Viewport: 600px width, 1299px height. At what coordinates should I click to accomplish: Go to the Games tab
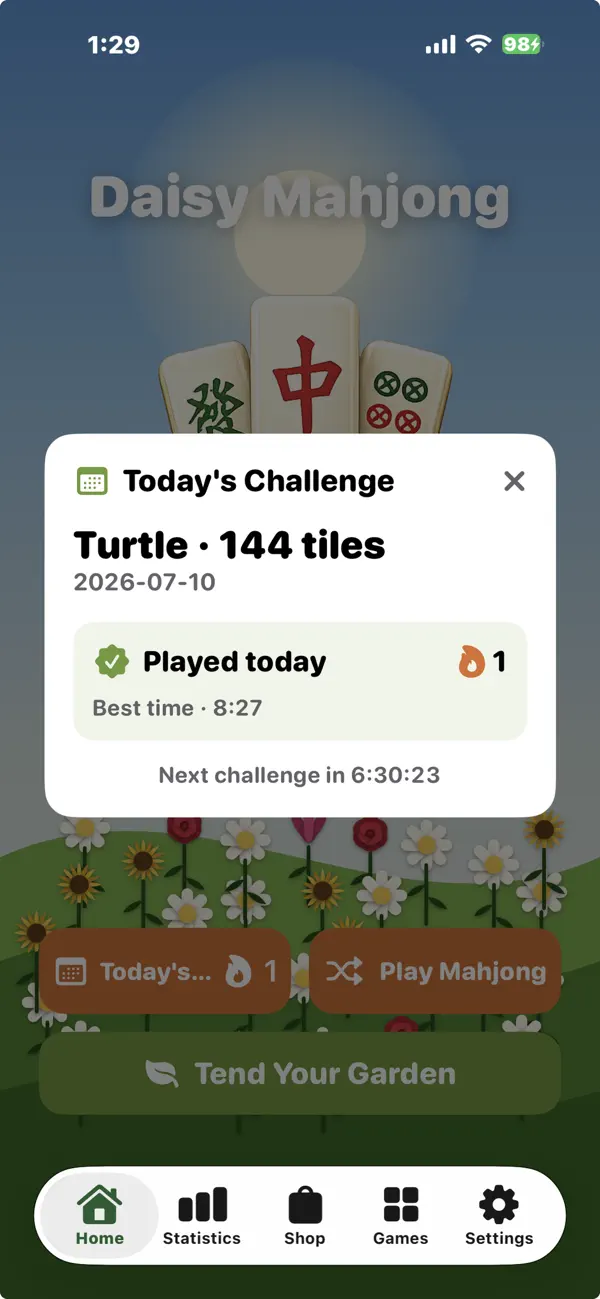401,1216
